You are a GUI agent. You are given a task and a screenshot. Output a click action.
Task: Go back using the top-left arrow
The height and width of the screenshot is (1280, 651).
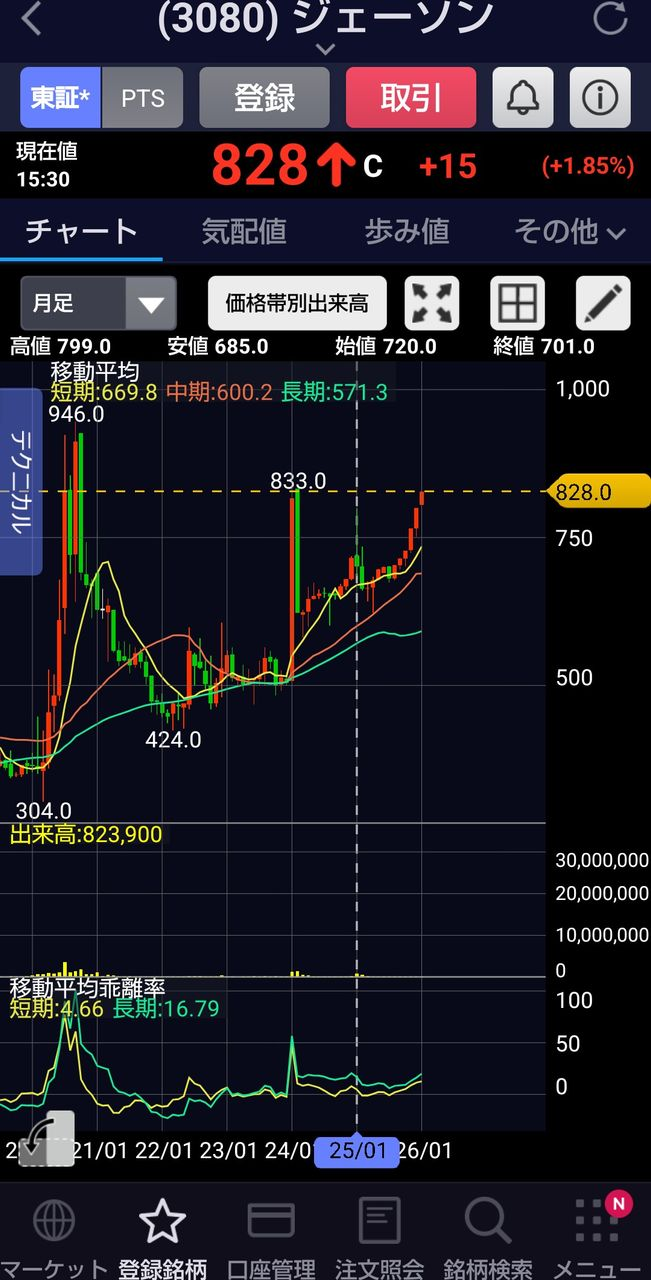coord(32,18)
